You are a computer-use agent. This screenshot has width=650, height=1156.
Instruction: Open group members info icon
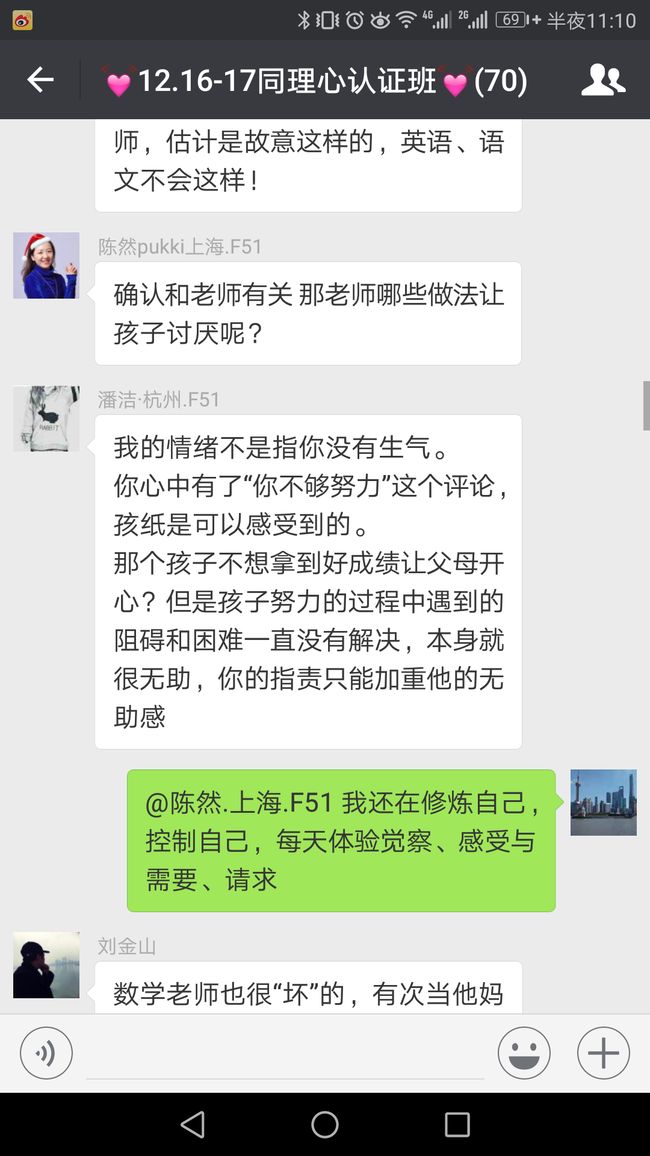(603, 80)
